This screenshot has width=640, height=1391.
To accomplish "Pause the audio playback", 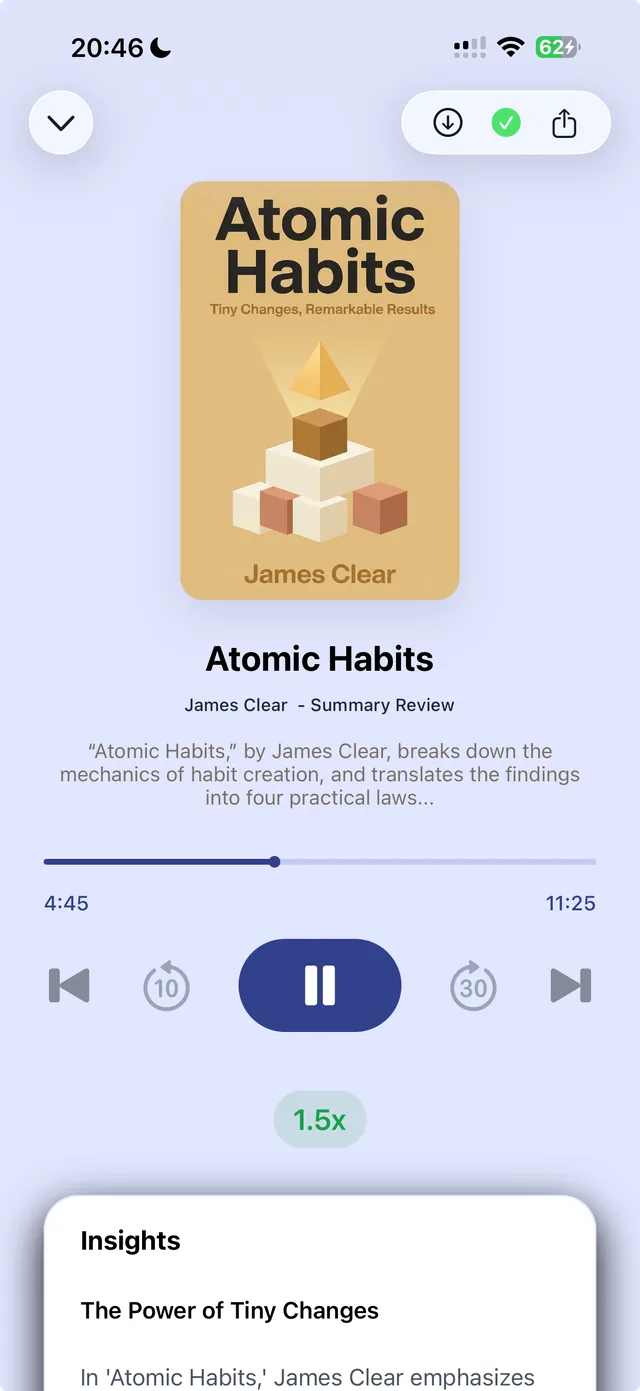I will (320, 985).
